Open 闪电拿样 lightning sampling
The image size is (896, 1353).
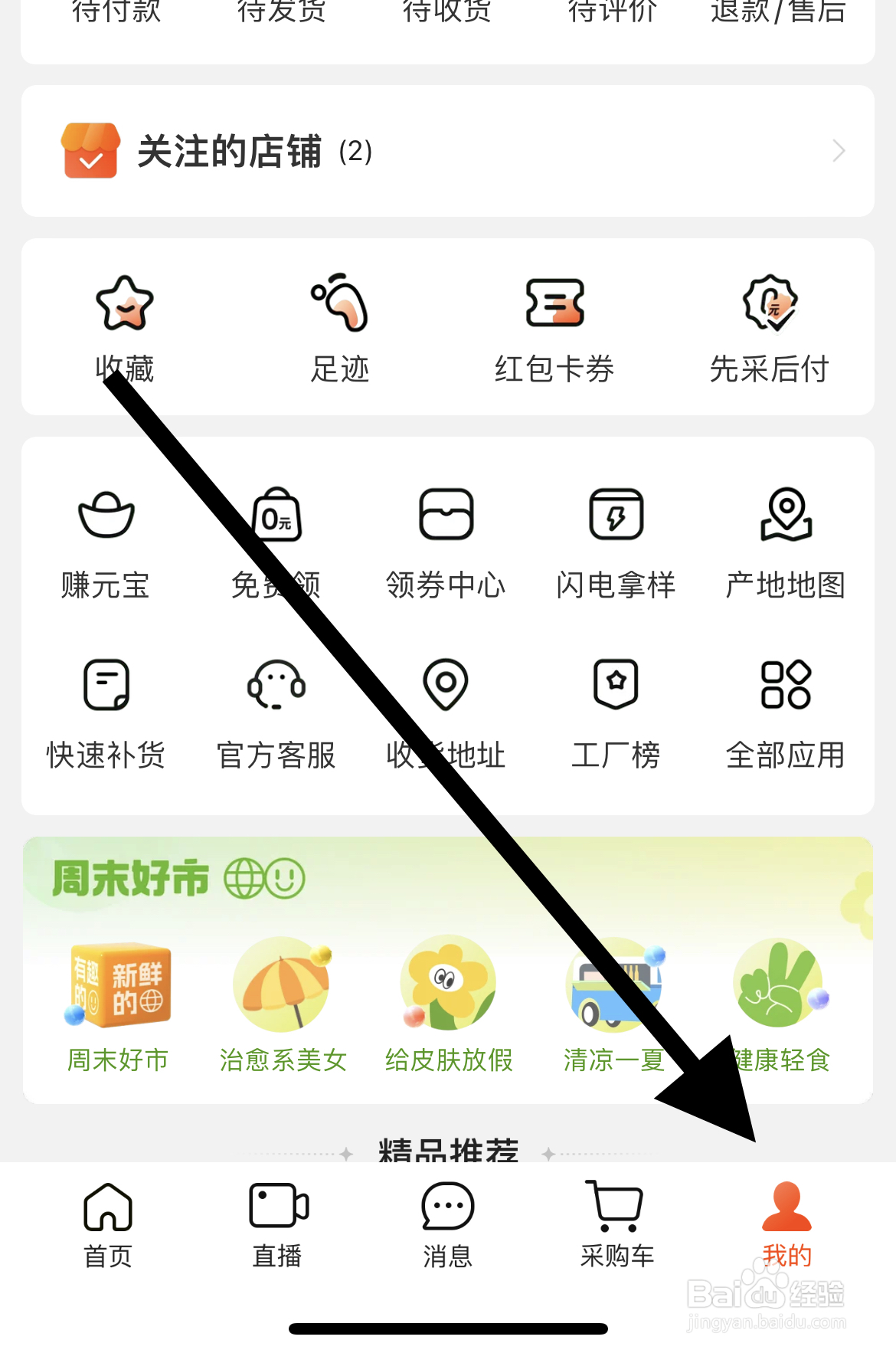[x=616, y=540]
